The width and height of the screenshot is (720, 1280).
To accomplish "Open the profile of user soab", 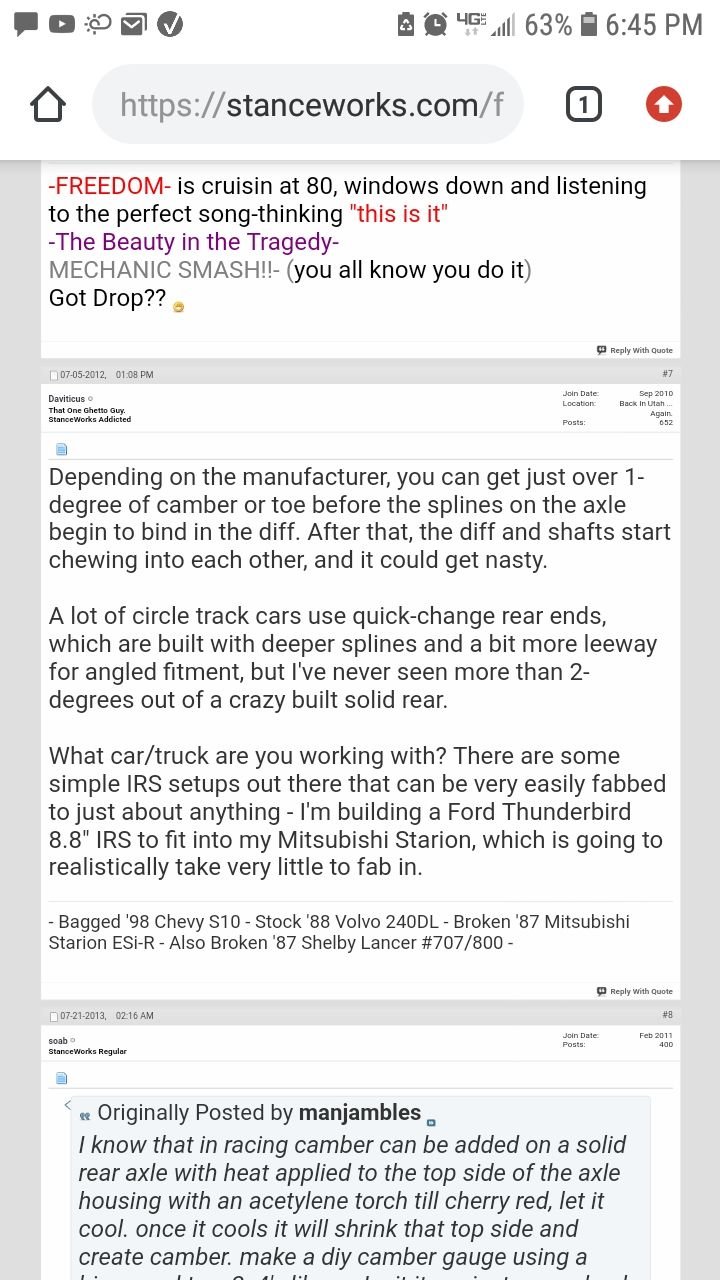I will tap(57, 1040).
